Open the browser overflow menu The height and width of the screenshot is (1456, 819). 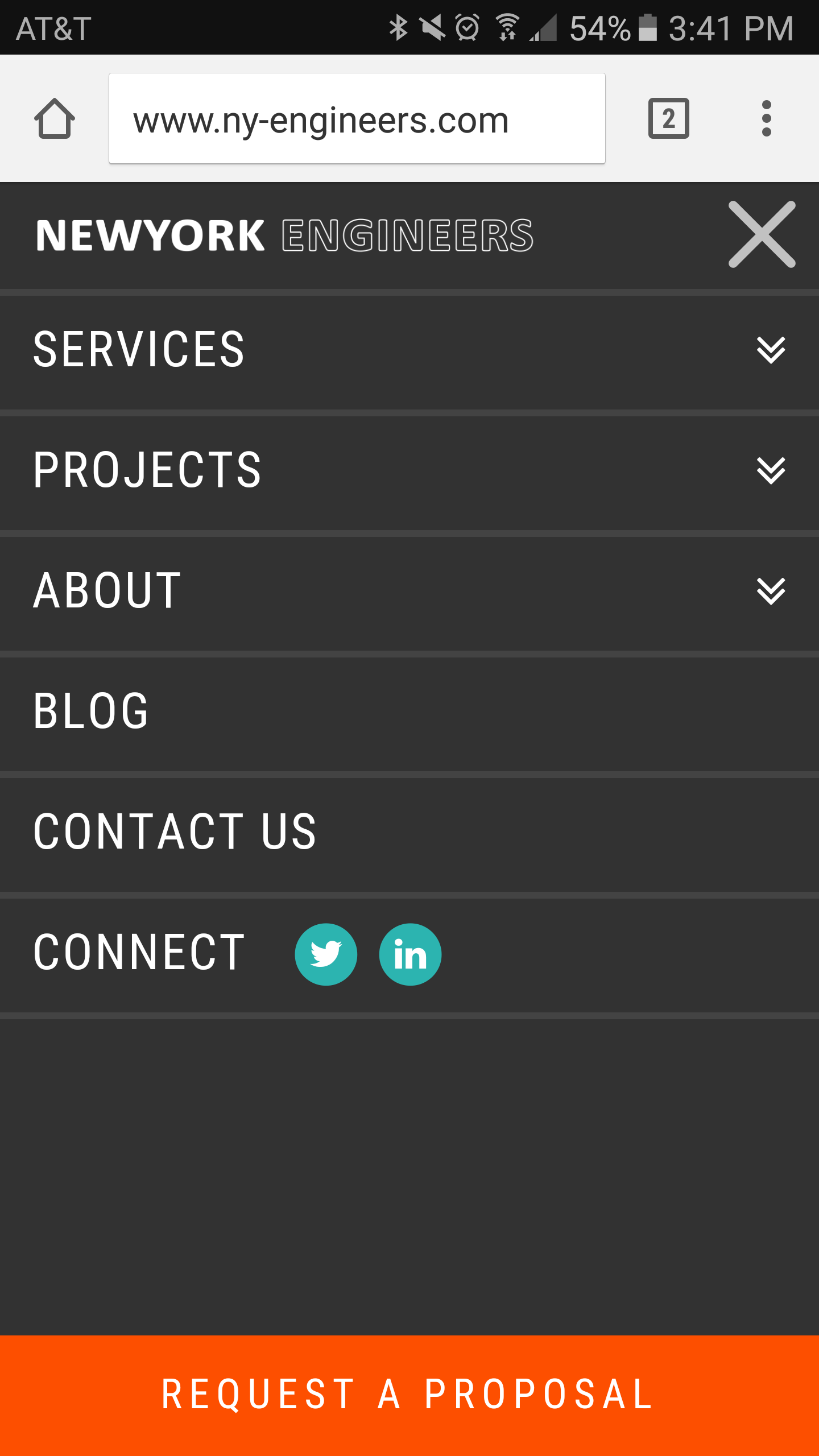[x=766, y=119]
